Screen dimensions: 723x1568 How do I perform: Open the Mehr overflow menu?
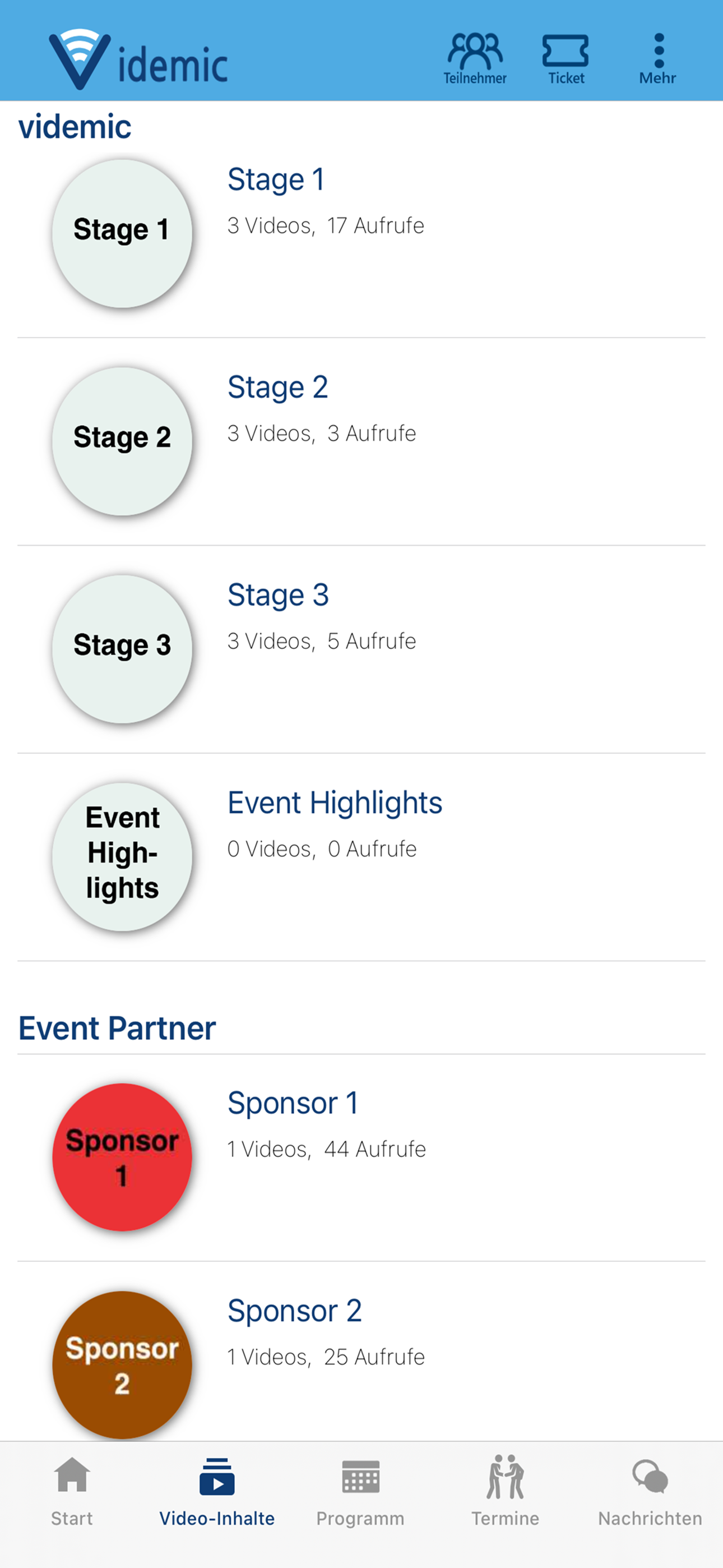[x=658, y=58]
